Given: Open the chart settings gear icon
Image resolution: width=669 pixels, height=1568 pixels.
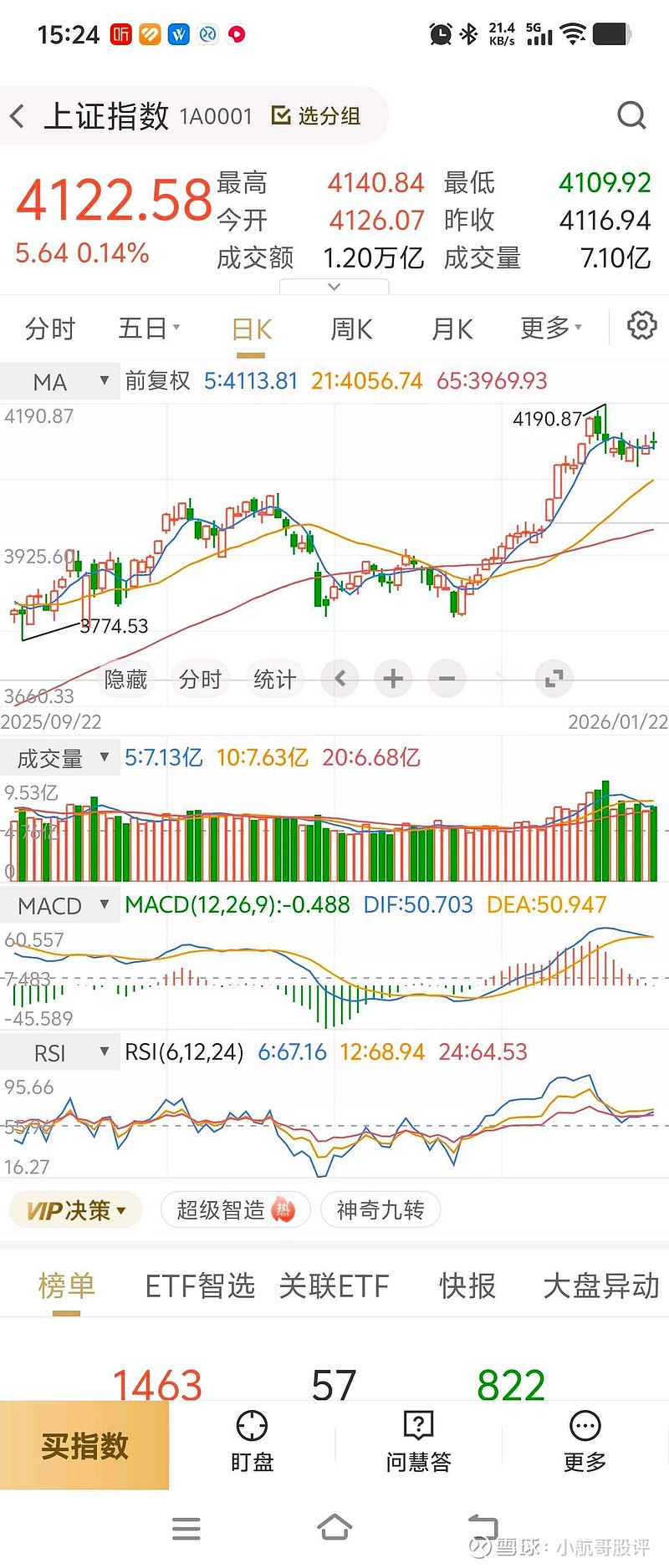Looking at the screenshot, I should [641, 327].
